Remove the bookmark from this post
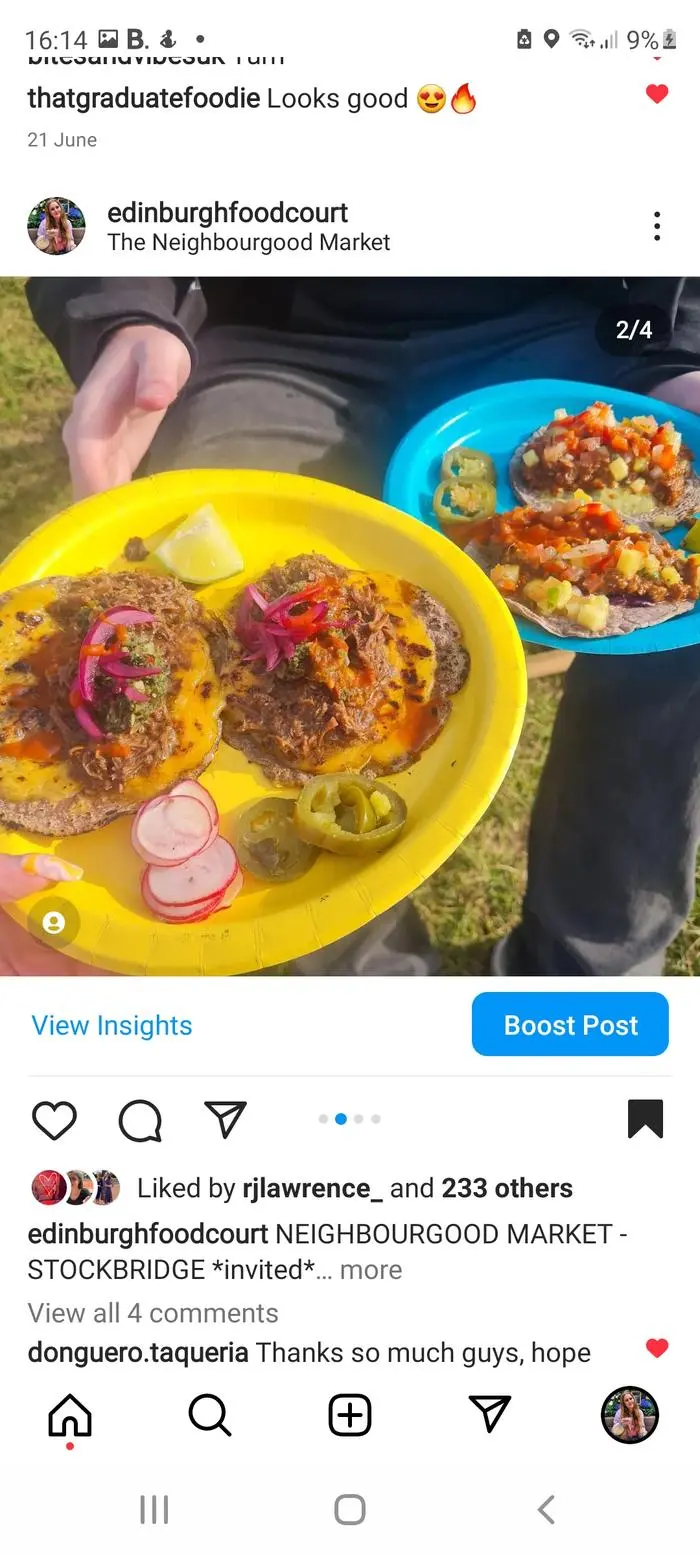The image size is (700, 1555). click(x=645, y=1119)
